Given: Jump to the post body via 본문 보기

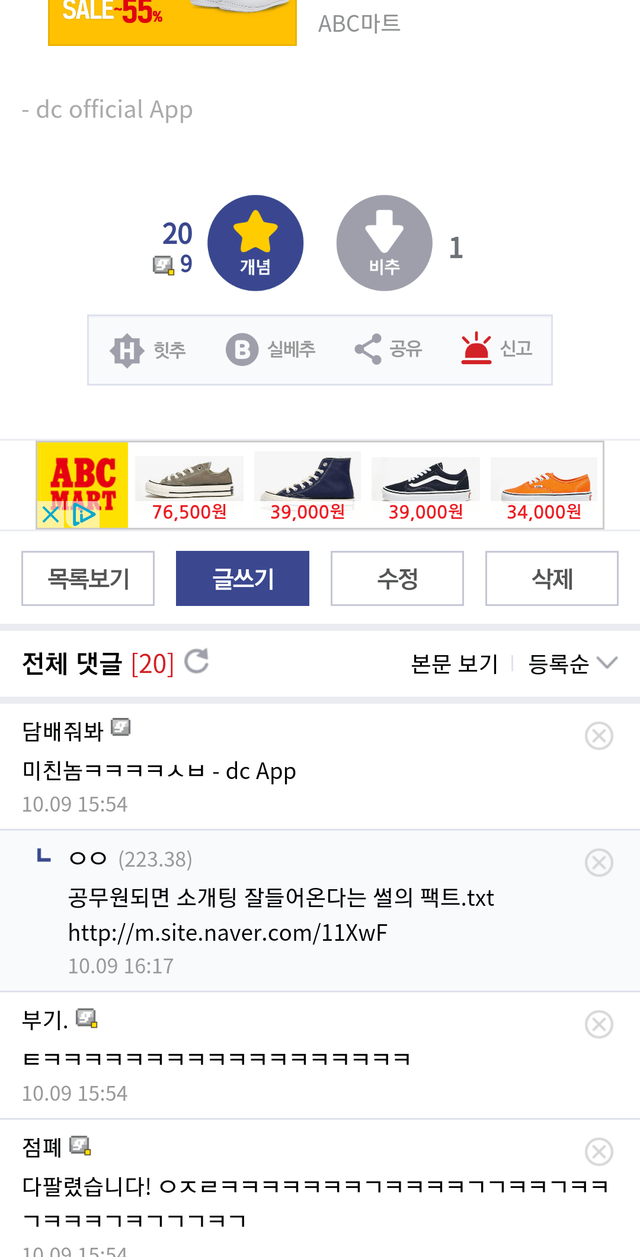Looking at the screenshot, I should (454, 664).
